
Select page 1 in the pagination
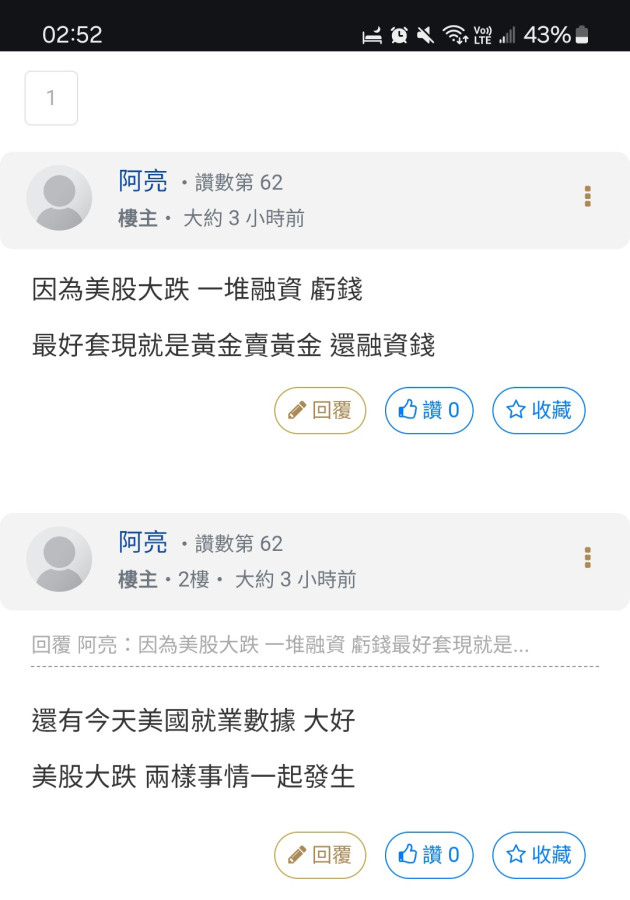click(51, 98)
